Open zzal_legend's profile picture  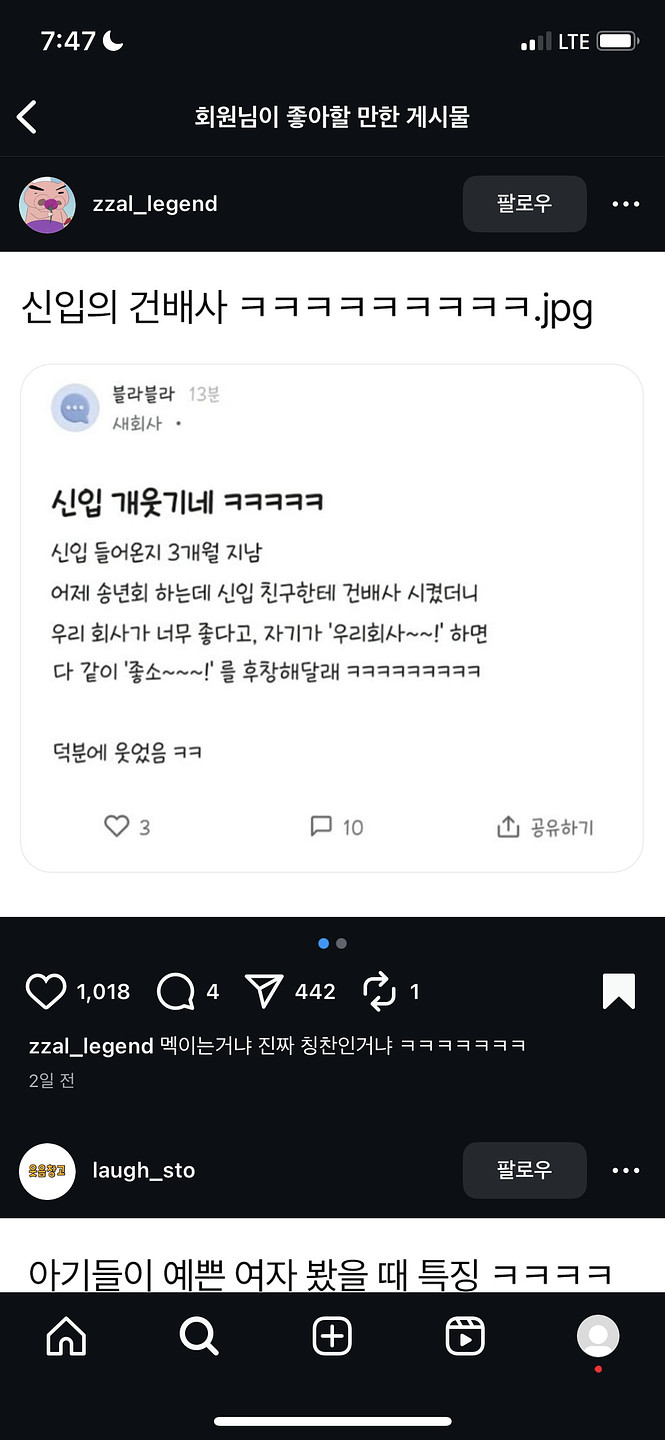point(47,204)
